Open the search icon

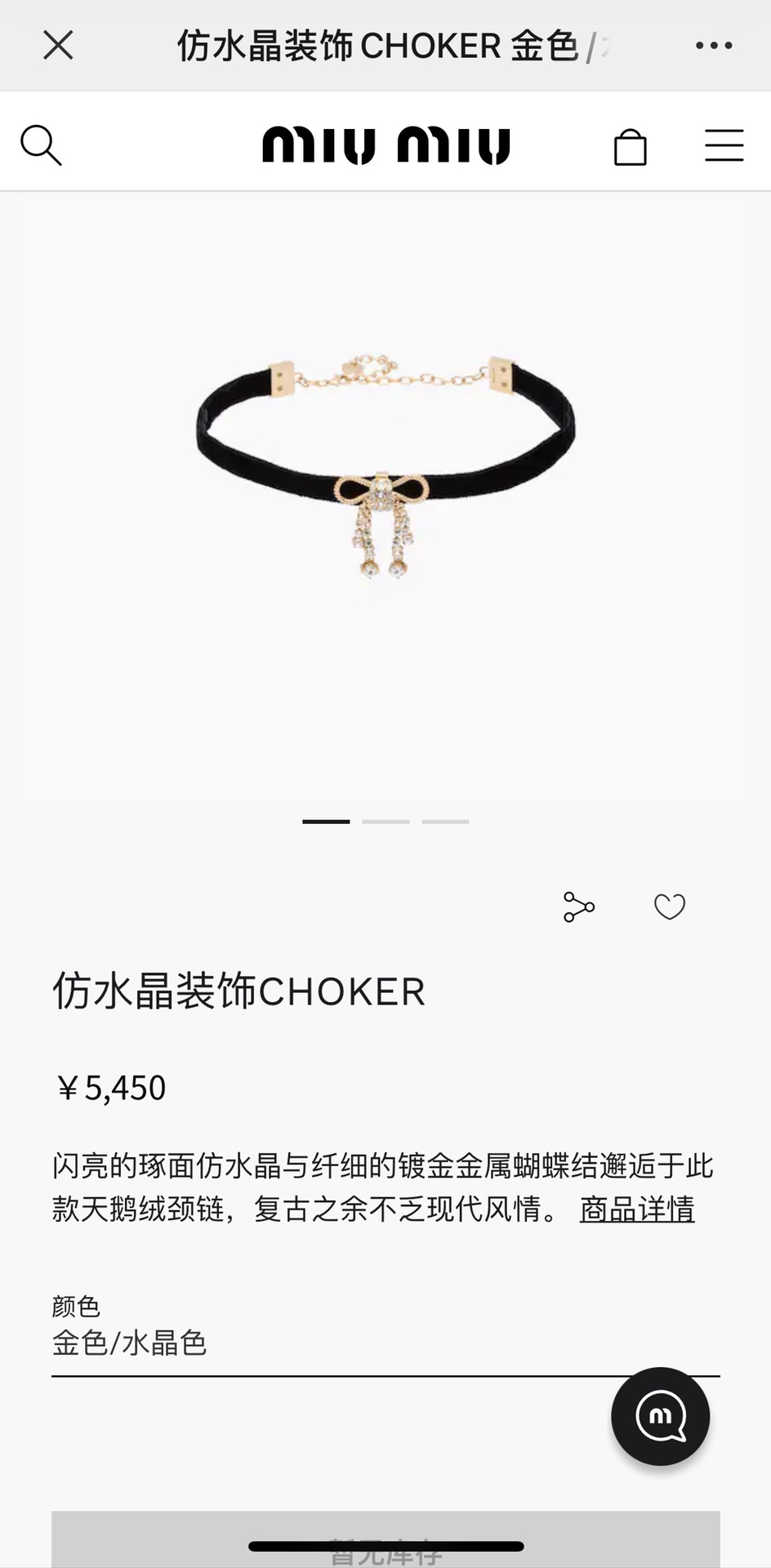point(42,145)
